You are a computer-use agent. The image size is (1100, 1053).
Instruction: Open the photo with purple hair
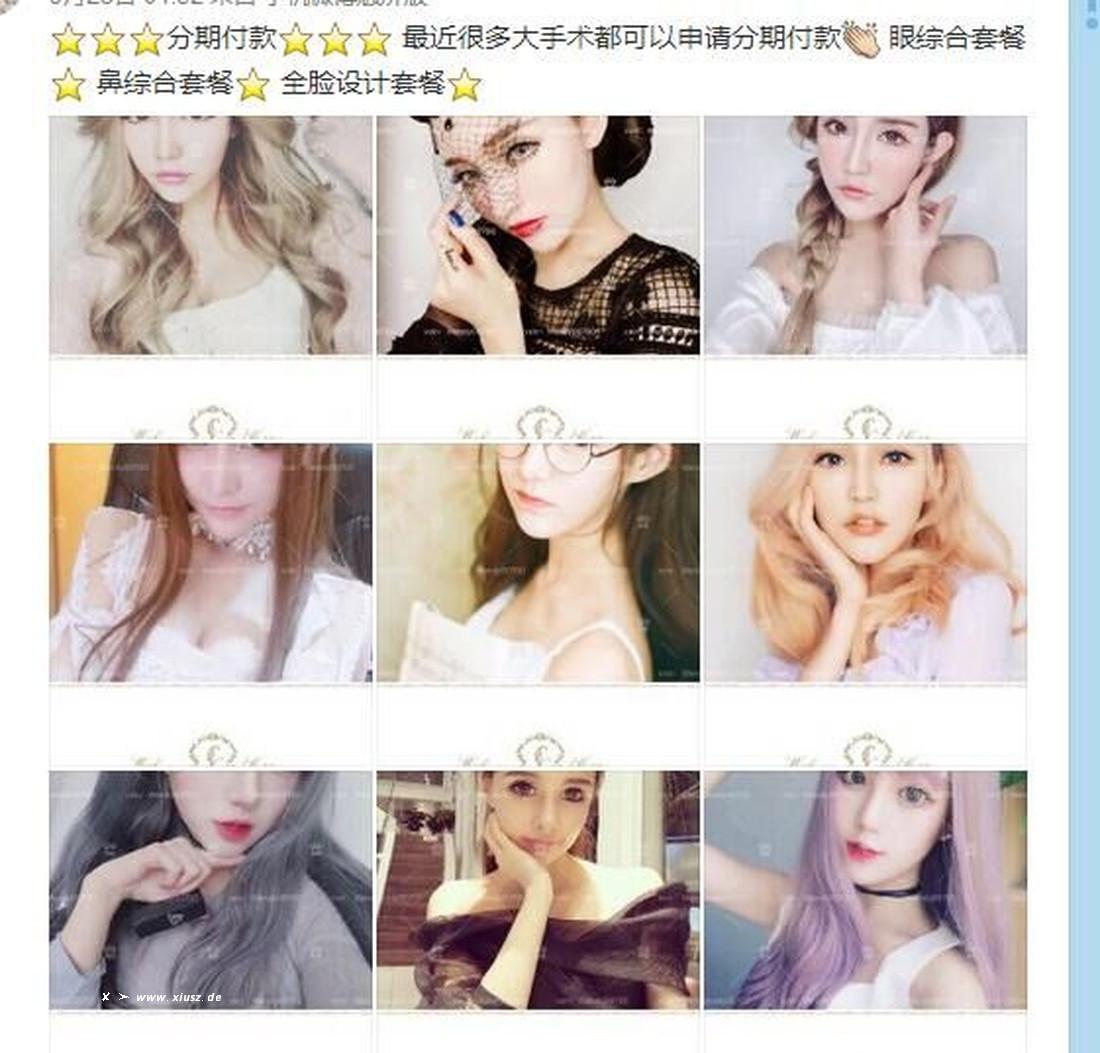[x=865, y=889]
